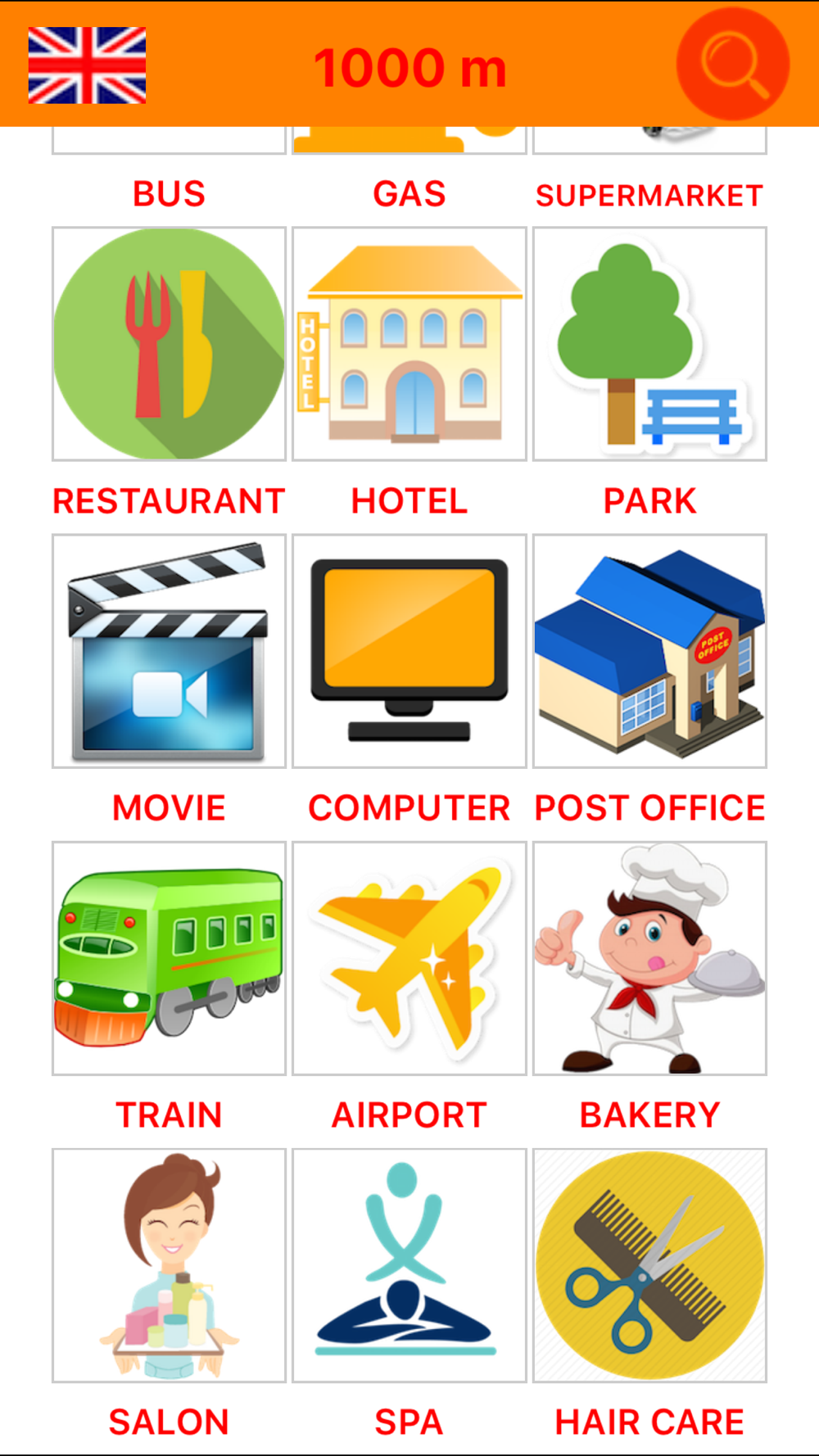Image resolution: width=819 pixels, height=1456 pixels.
Task: Select the Spa tile
Action: click(409, 1265)
